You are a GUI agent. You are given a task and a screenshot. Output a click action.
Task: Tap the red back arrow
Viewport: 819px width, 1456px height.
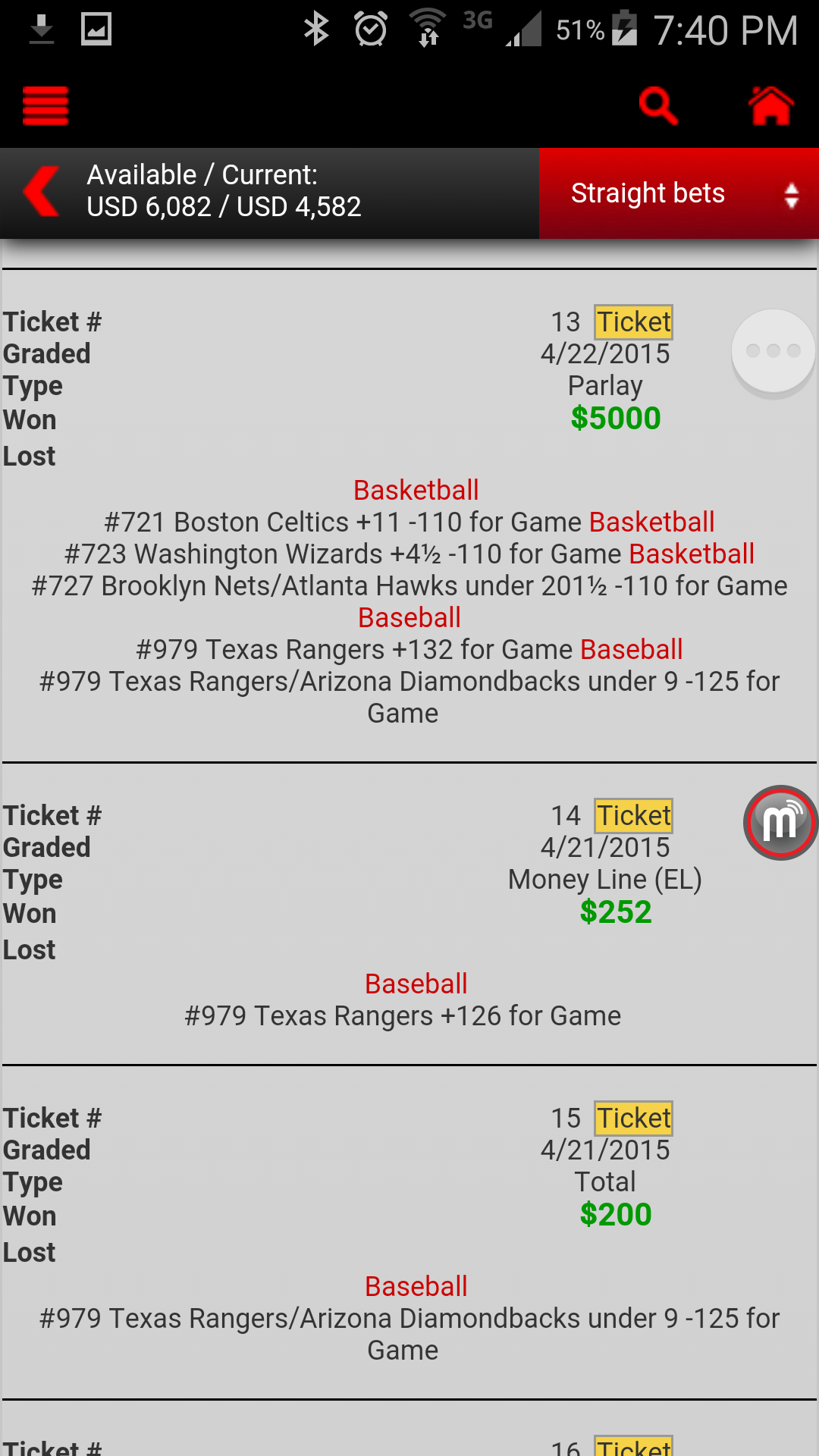pyautogui.click(x=42, y=191)
